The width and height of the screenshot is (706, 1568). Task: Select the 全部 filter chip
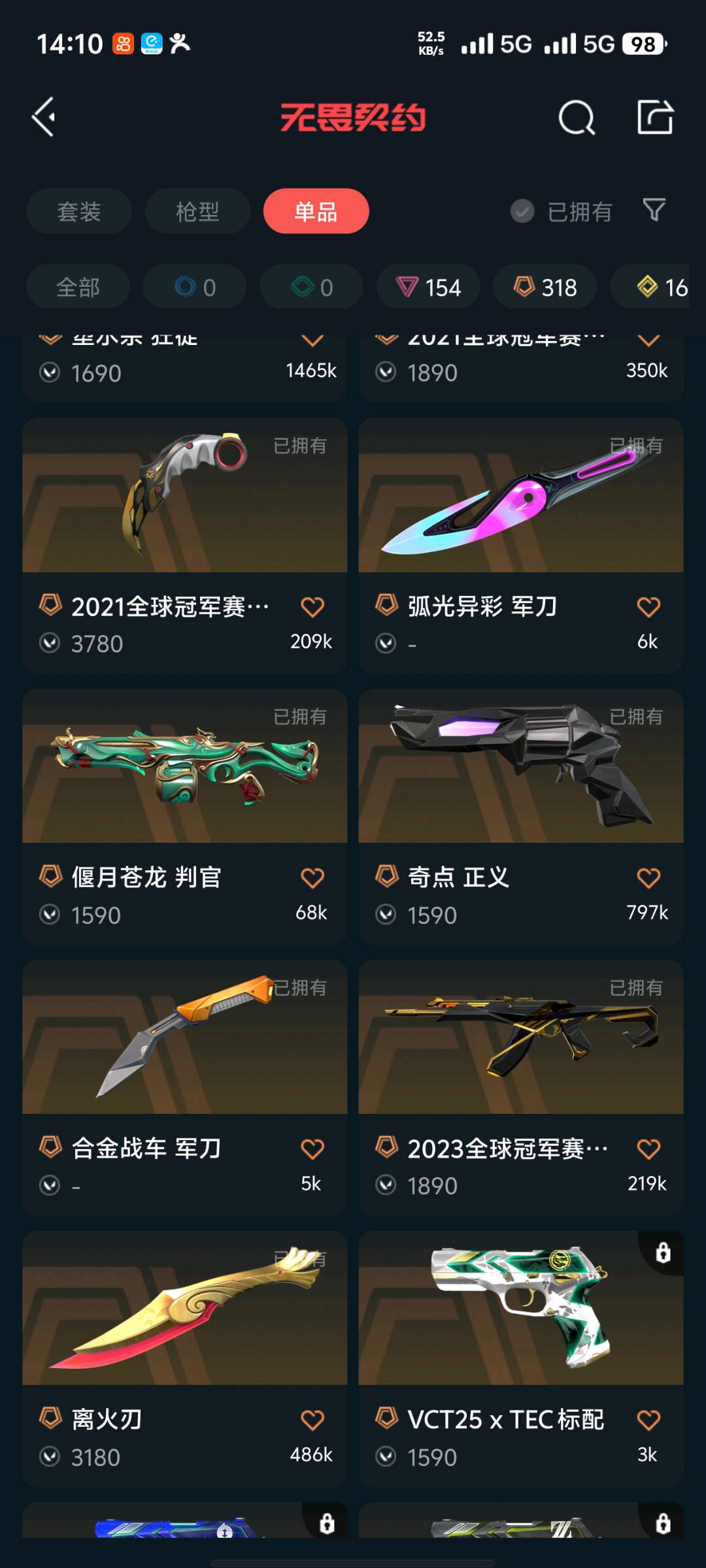coord(78,287)
